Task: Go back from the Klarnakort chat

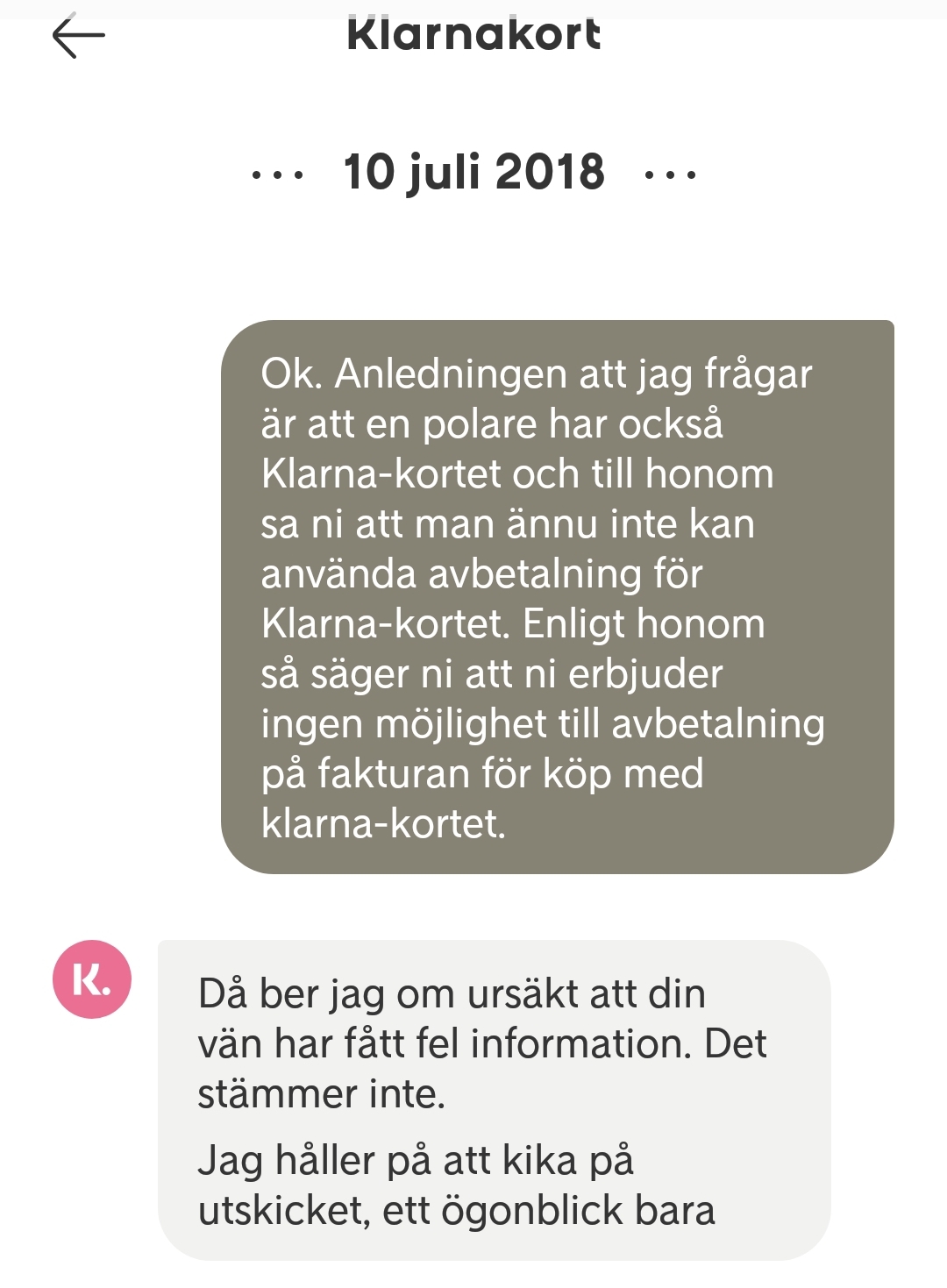Action: coord(78,36)
